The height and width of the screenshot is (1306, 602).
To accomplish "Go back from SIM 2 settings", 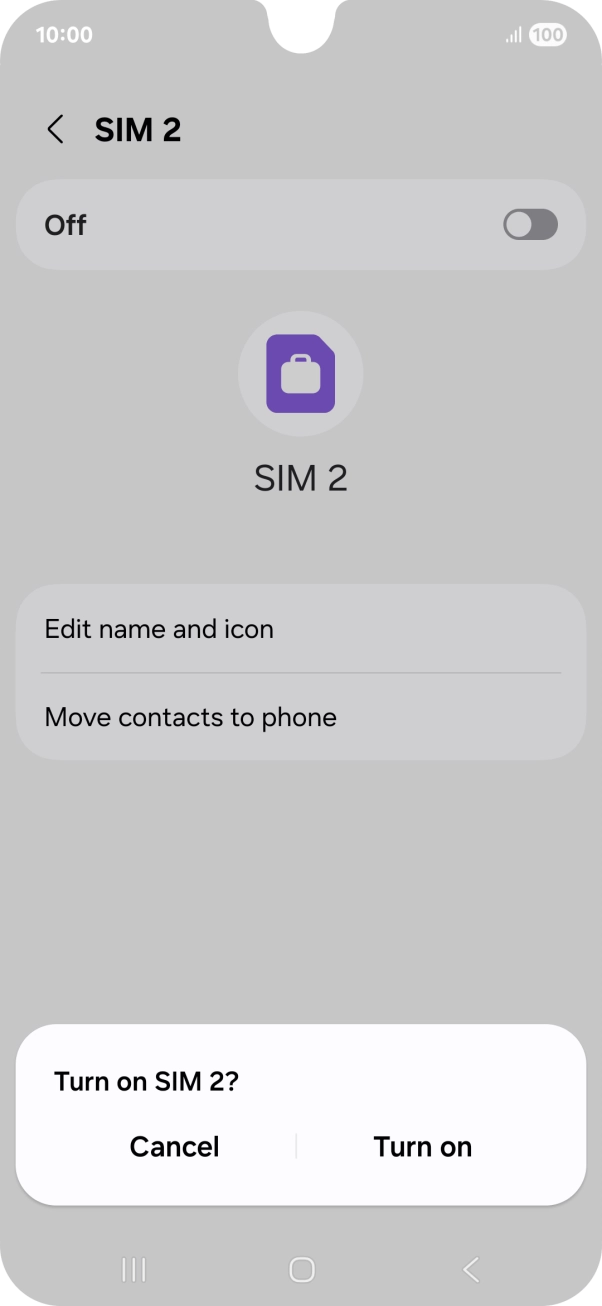I will click(x=56, y=130).
